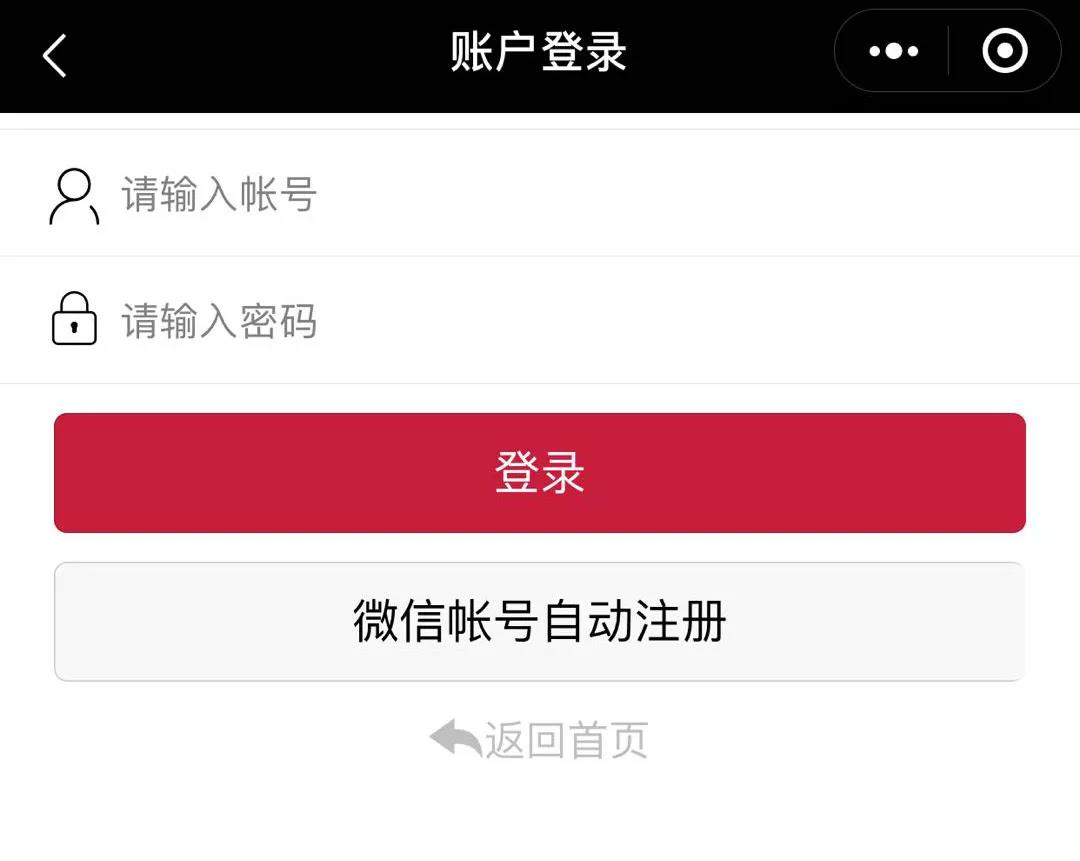Open the mini program three-dot menu

(893, 52)
